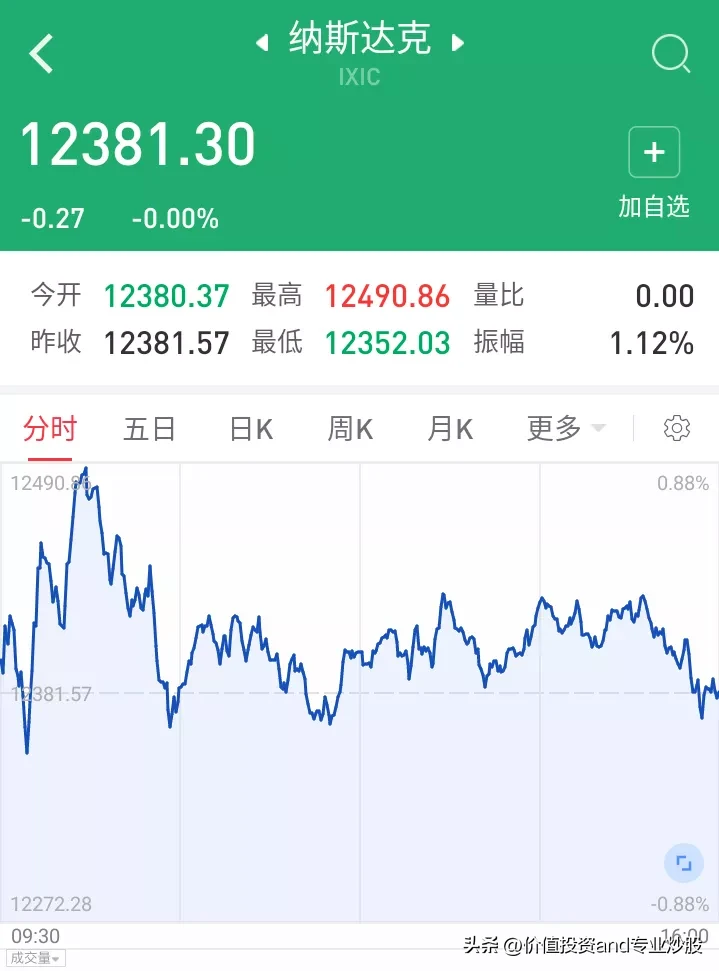Show the 周K chart
719x971 pixels.
tap(350, 429)
